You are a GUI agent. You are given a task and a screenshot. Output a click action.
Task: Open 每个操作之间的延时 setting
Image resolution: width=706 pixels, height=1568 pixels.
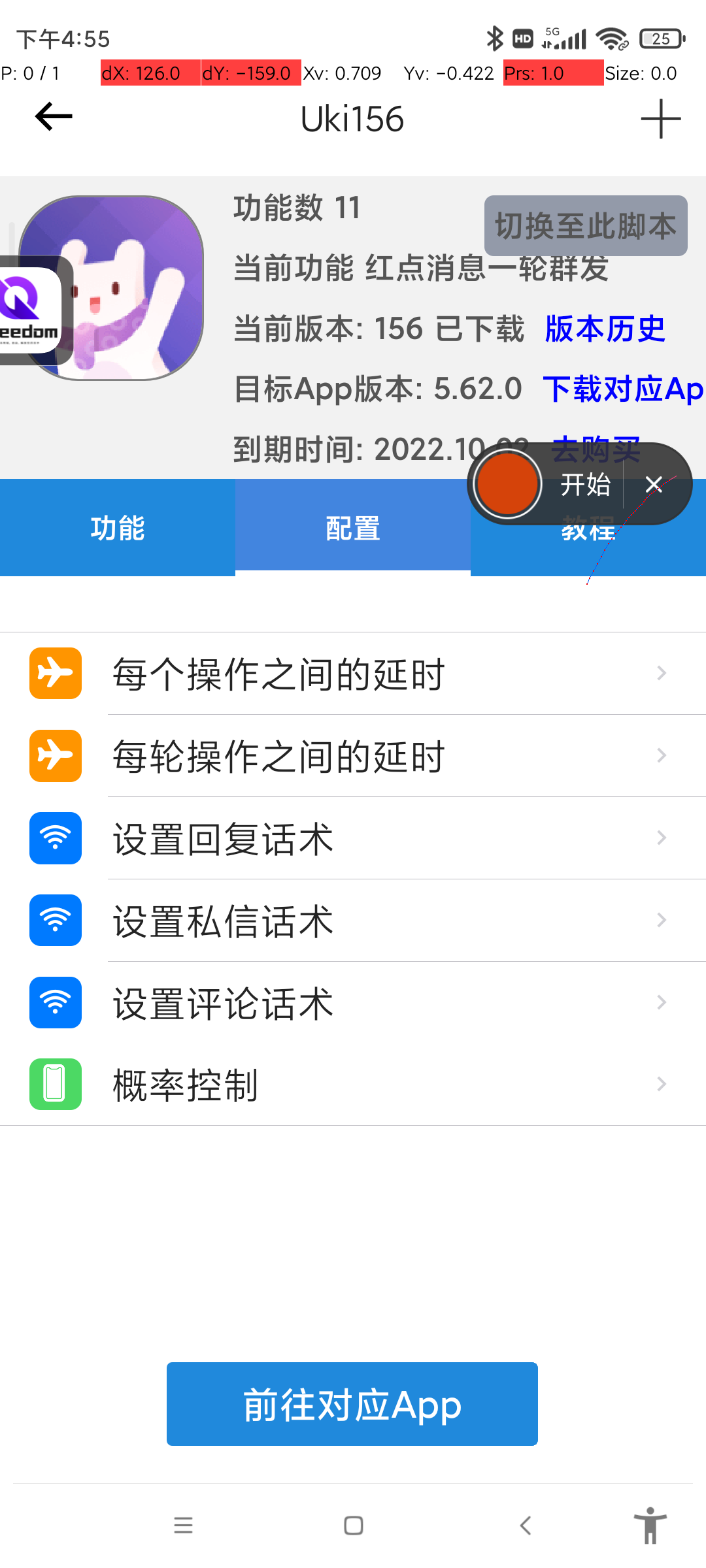(353, 674)
